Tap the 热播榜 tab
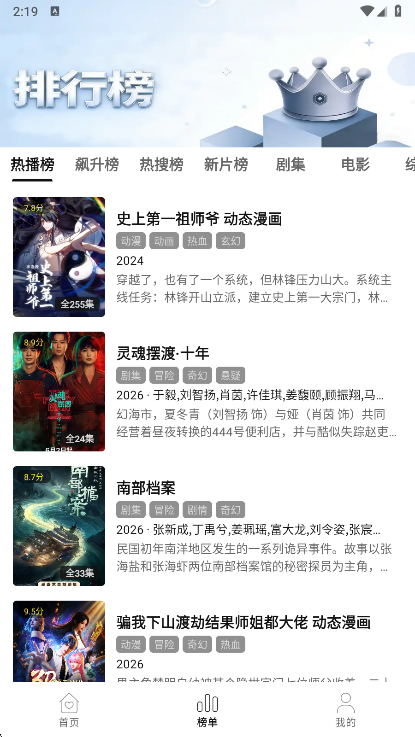Image resolution: width=415 pixels, height=737 pixels. tap(32, 165)
